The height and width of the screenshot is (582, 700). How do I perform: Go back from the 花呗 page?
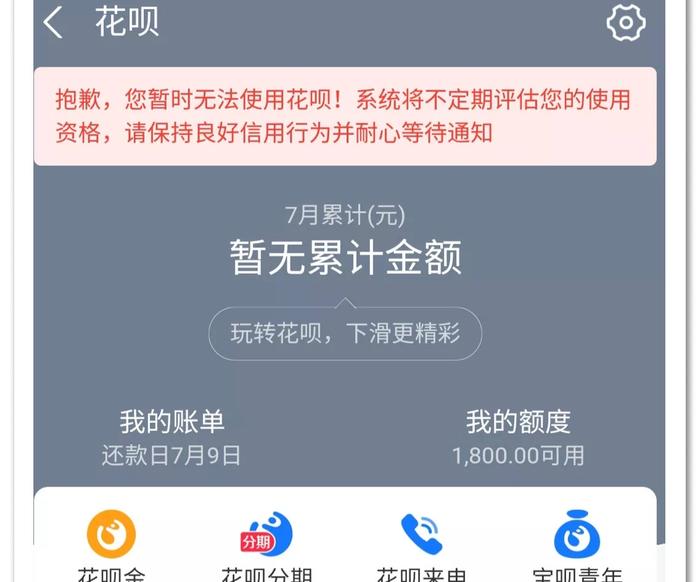point(54,23)
